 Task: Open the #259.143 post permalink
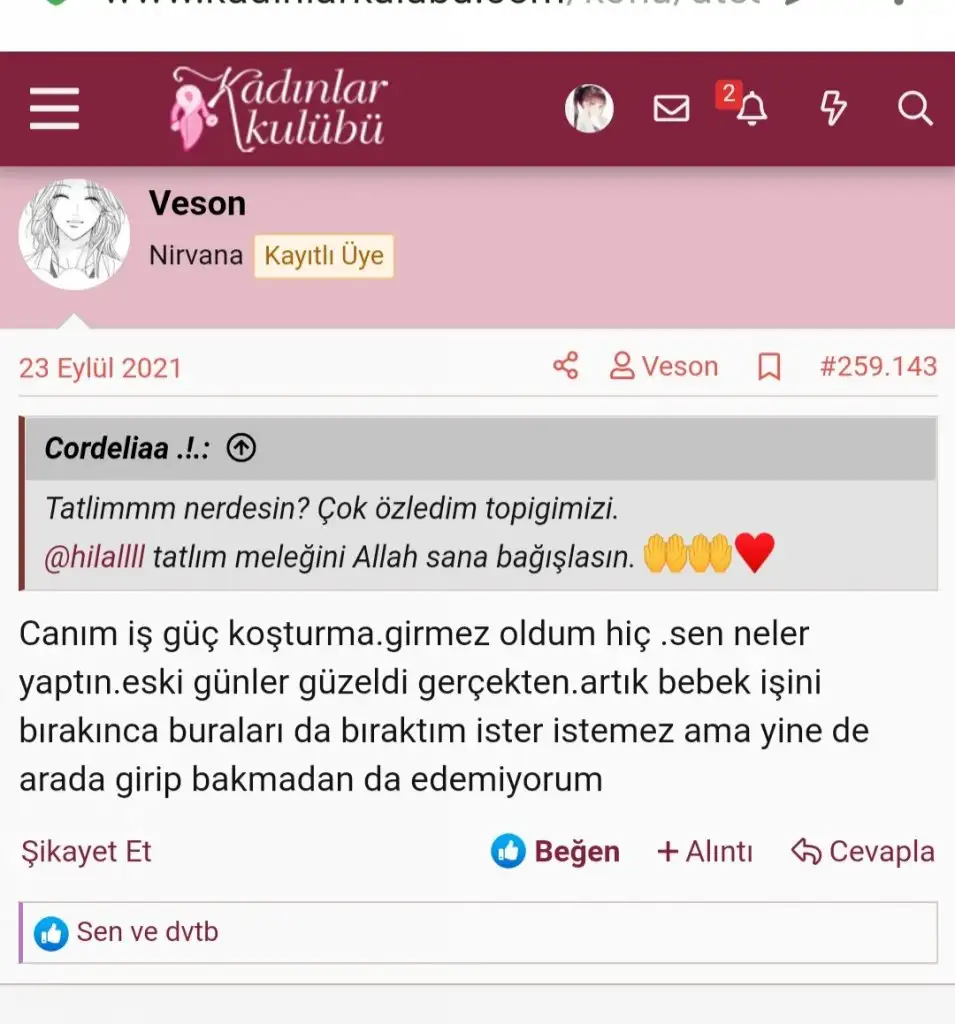878,367
